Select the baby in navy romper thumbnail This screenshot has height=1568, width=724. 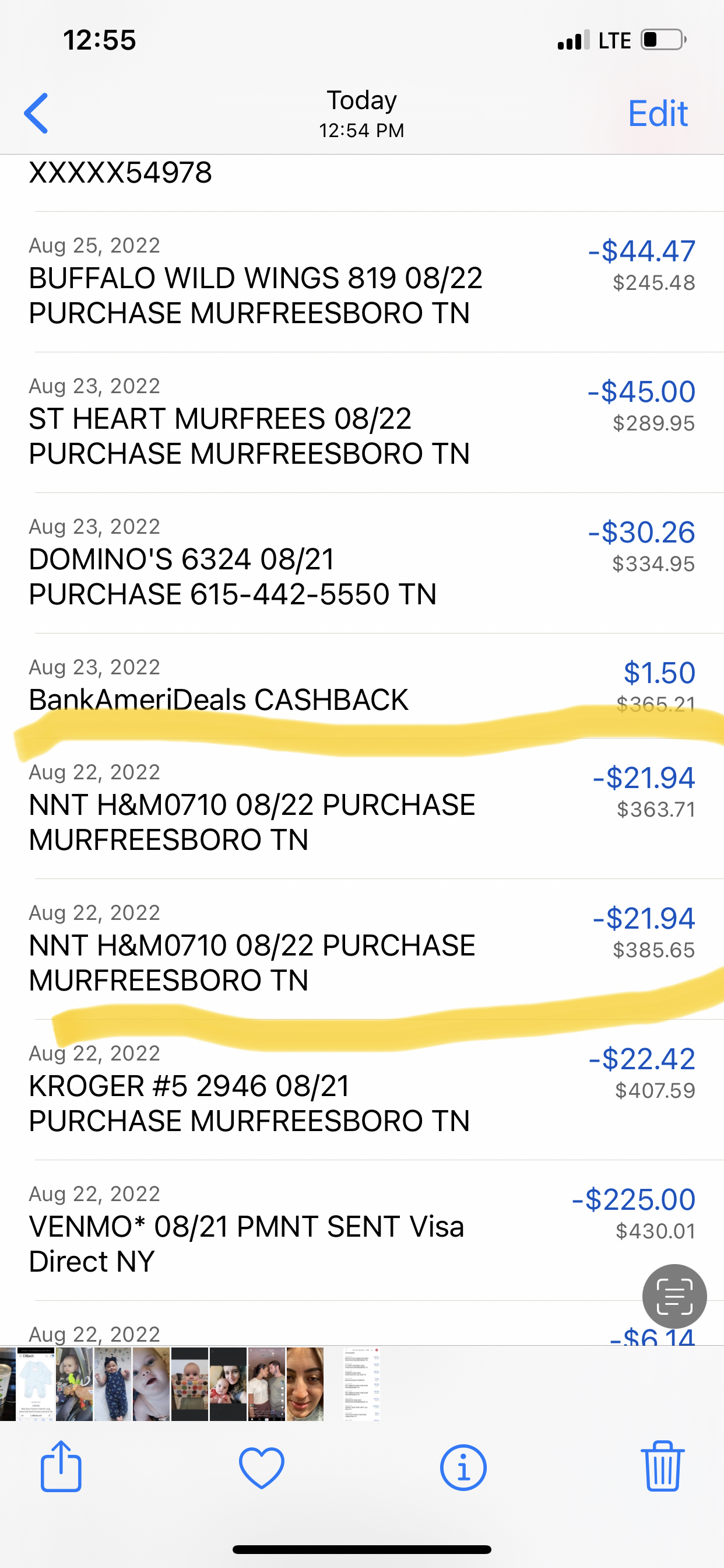click(x=113, y=1384)
